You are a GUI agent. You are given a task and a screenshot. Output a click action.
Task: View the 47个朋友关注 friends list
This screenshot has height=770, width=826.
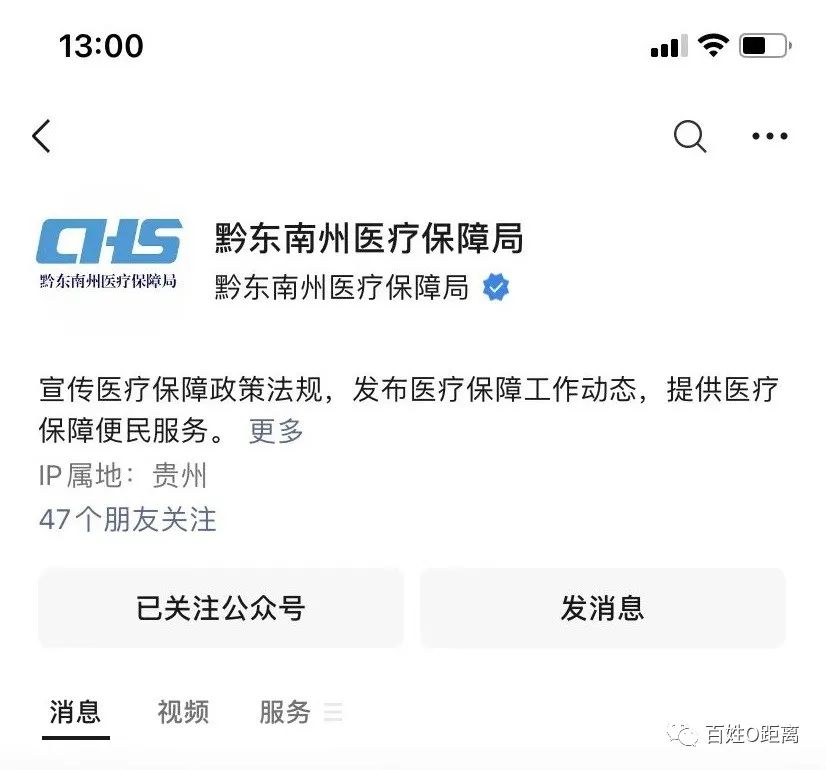pyautogui.click(x=127, y=519)
